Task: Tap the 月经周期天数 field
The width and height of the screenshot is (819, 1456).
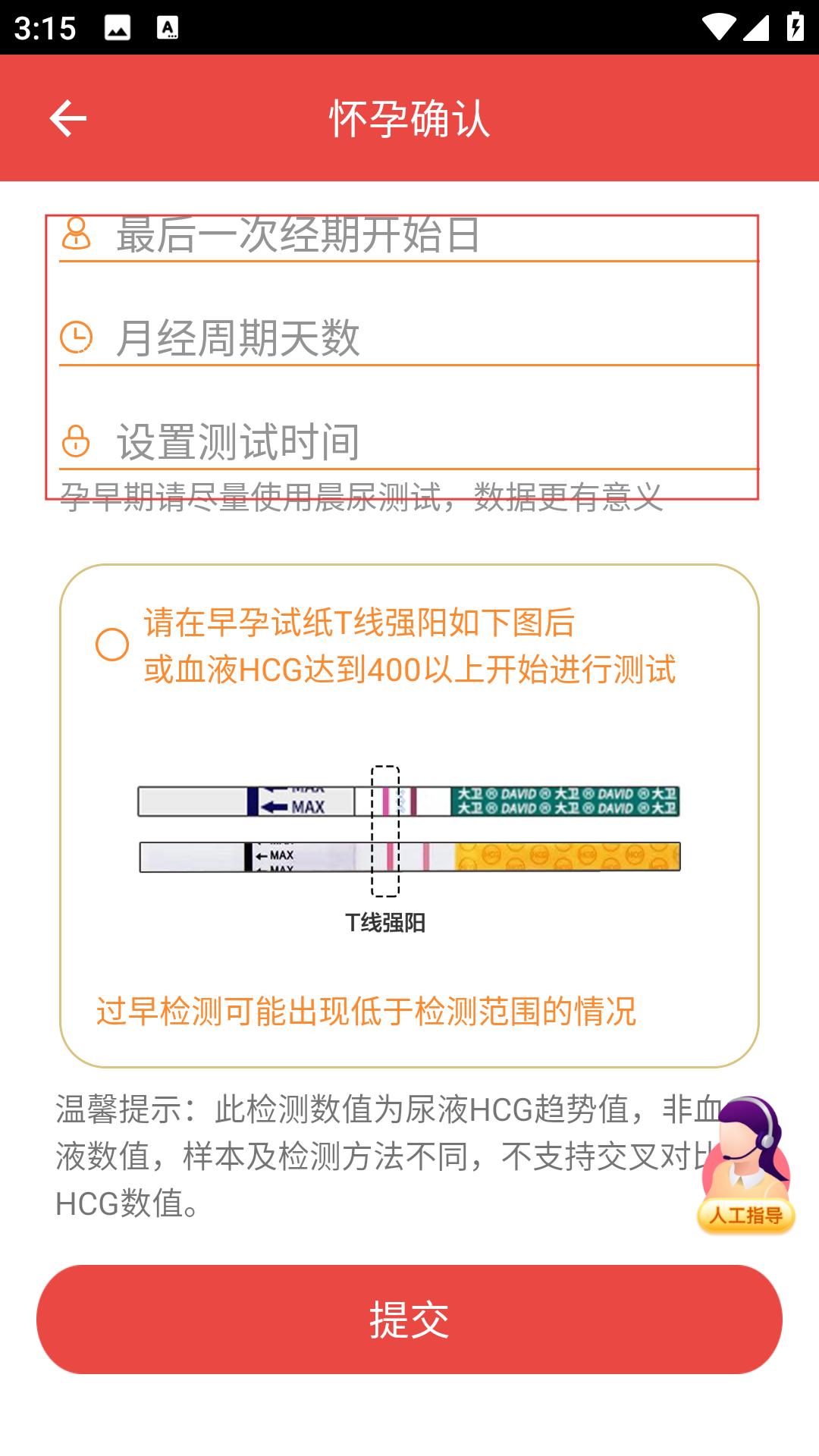Action: (409, 338)
